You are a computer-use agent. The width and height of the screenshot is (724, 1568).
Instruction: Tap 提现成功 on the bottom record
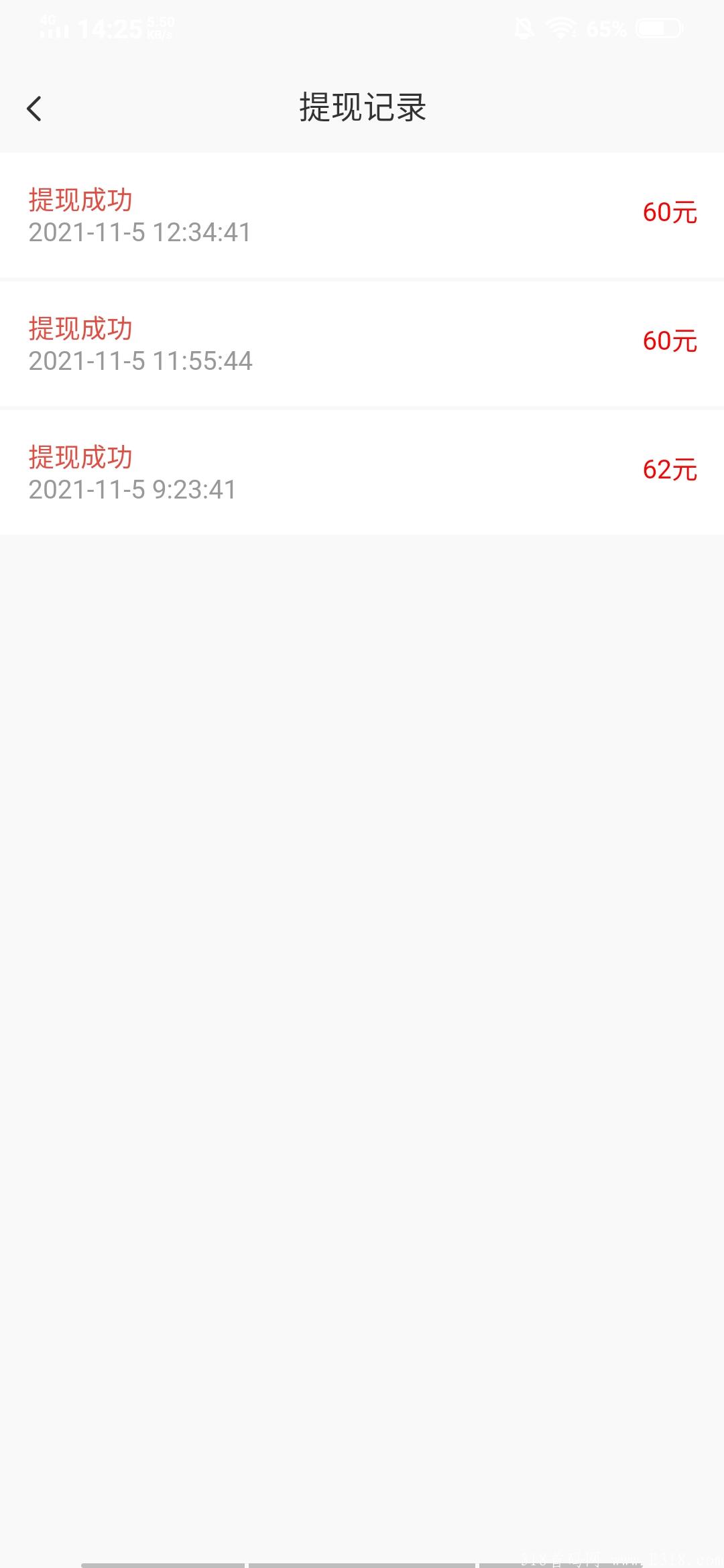click(x=80, y=456)
